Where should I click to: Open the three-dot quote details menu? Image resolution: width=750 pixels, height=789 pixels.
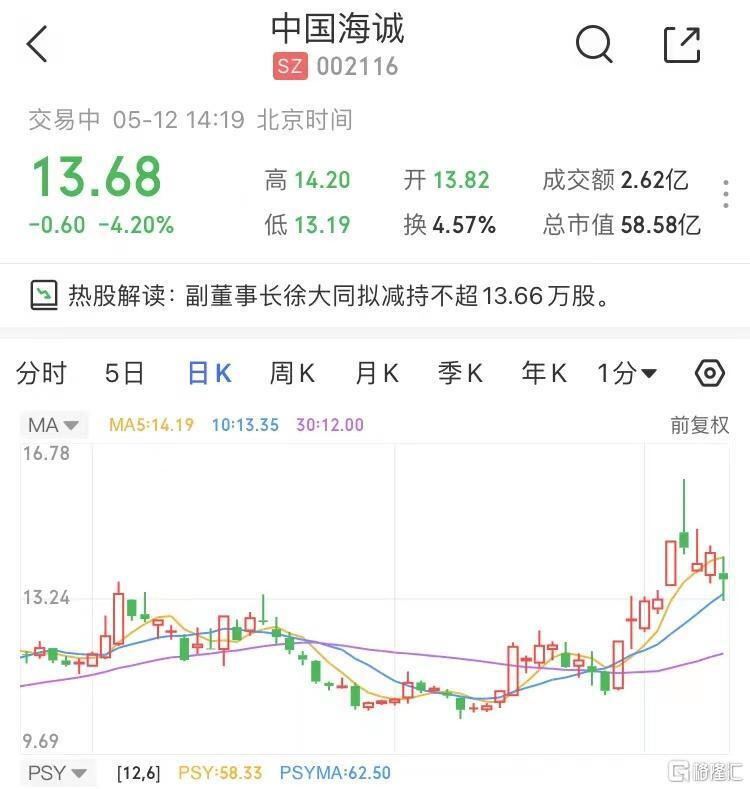pos(726,194)
